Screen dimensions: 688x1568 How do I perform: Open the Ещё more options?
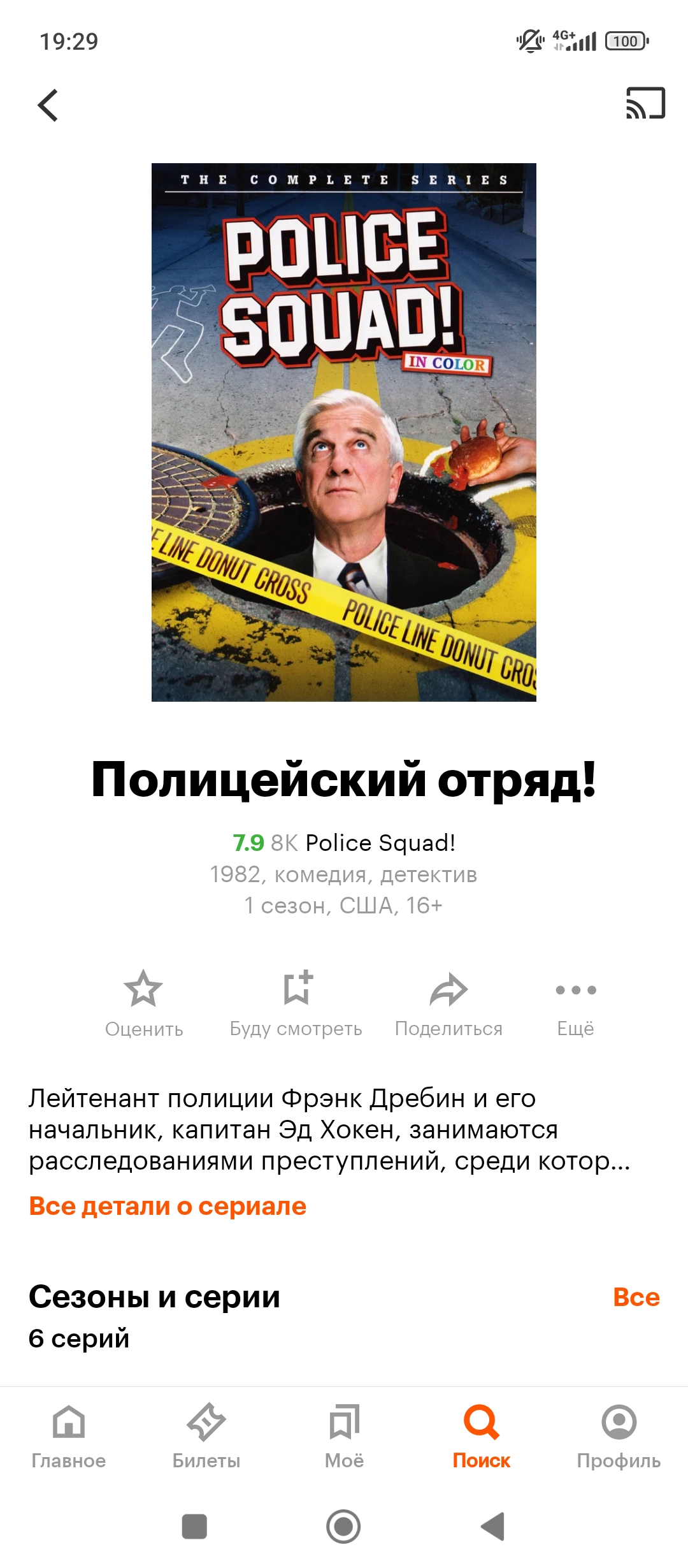click(x=575, y=1003)
